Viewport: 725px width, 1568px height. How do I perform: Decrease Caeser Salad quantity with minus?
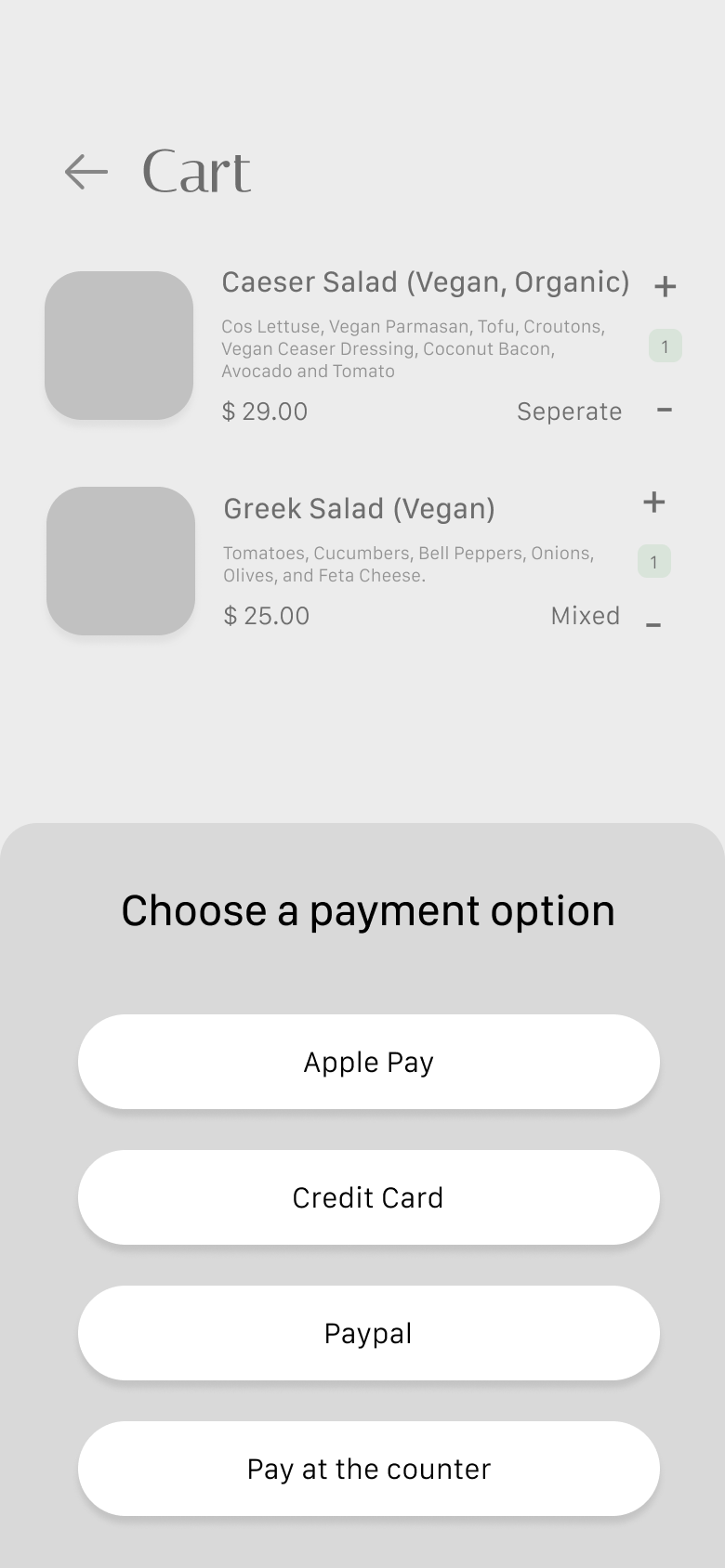665,410
